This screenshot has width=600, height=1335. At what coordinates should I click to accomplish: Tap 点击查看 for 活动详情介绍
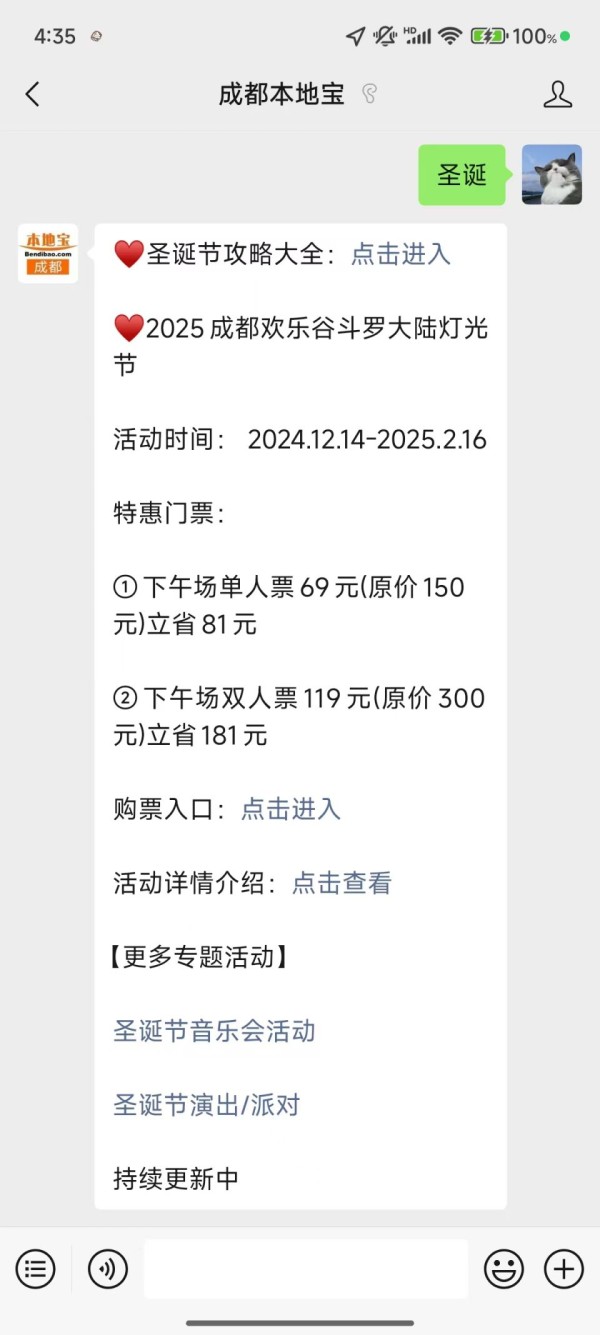(341, 883)
